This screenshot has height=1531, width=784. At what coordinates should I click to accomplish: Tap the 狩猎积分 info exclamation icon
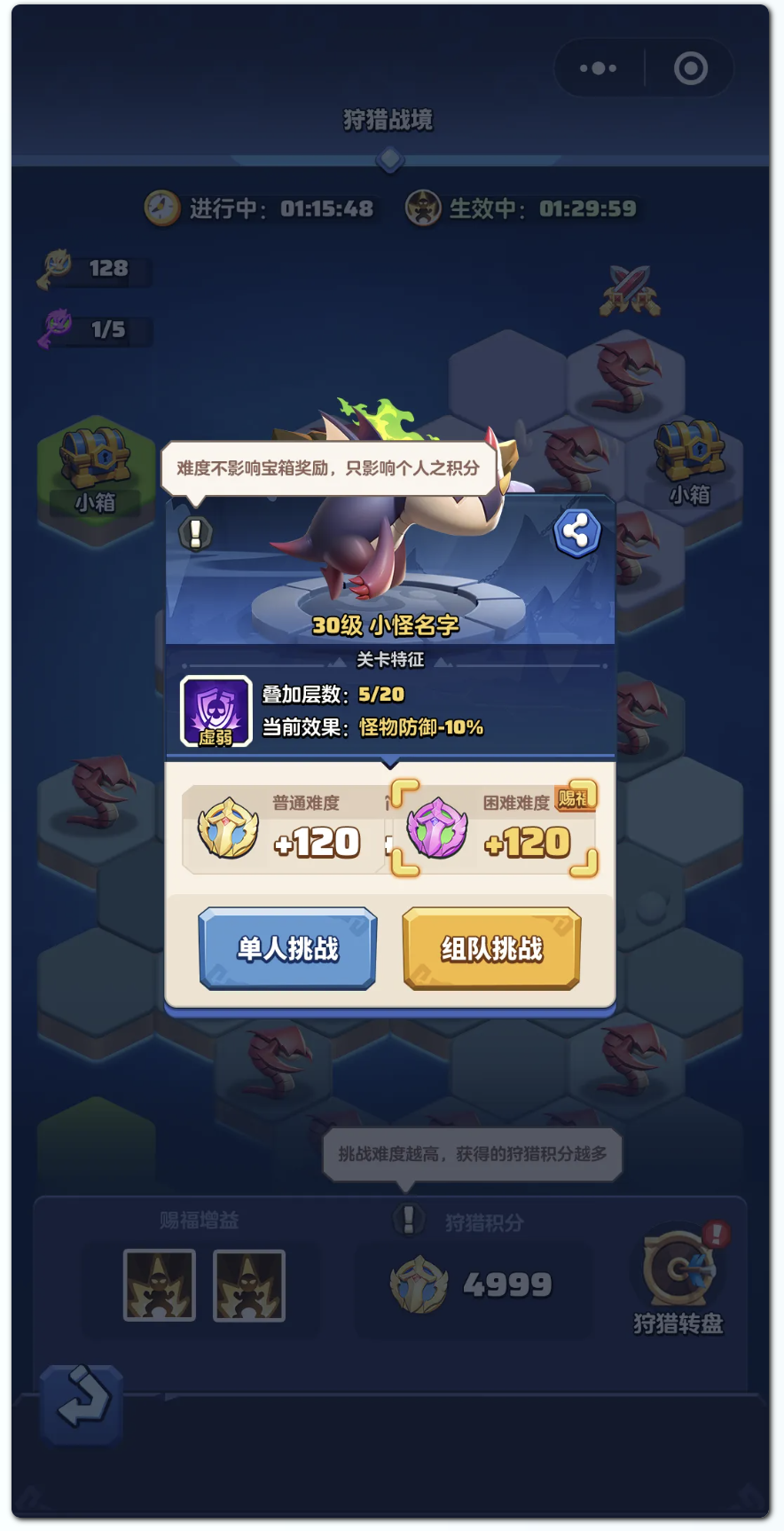pos(409,1219)
